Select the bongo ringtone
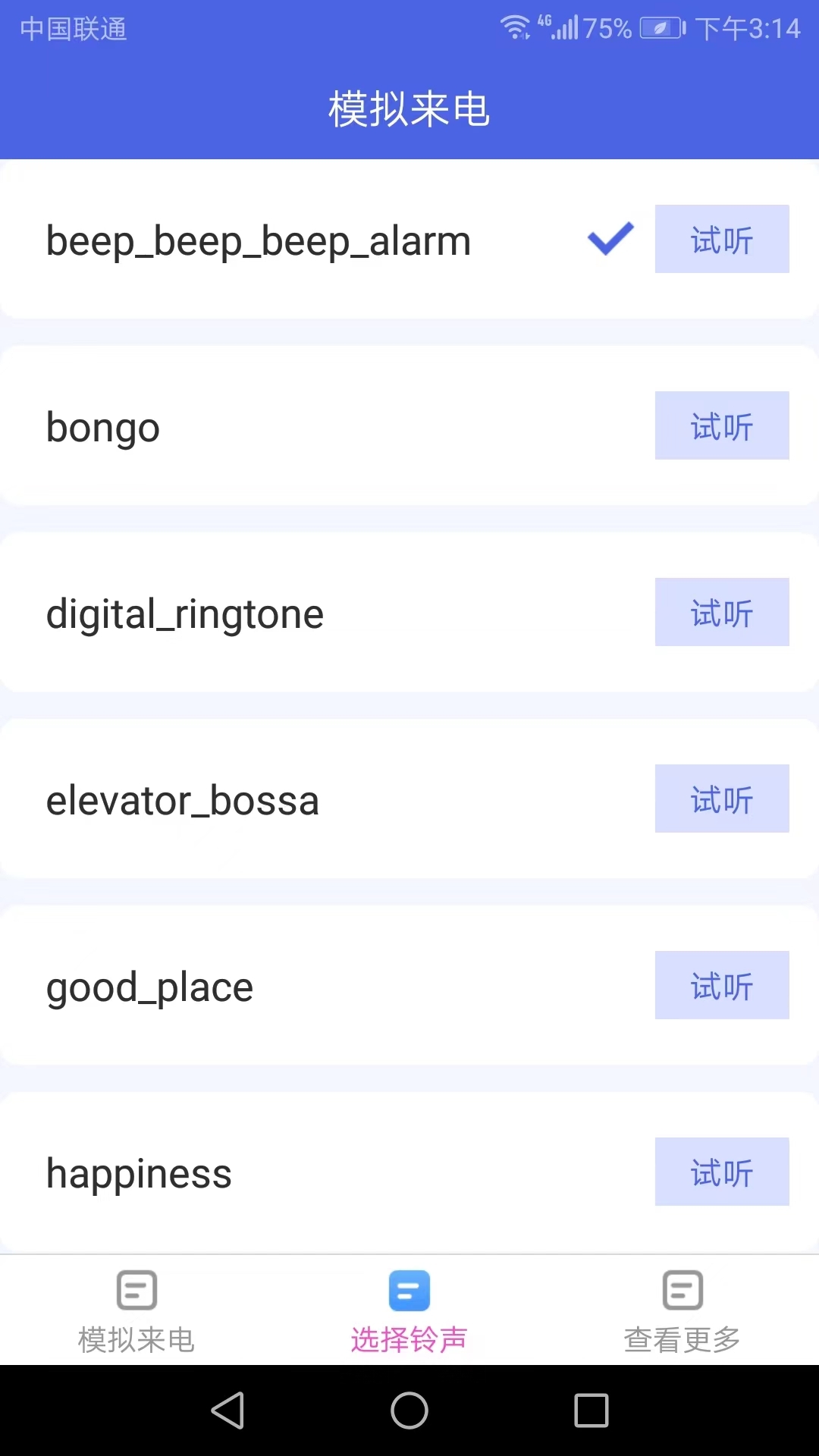819x1456 pixels. coord(303,425)
